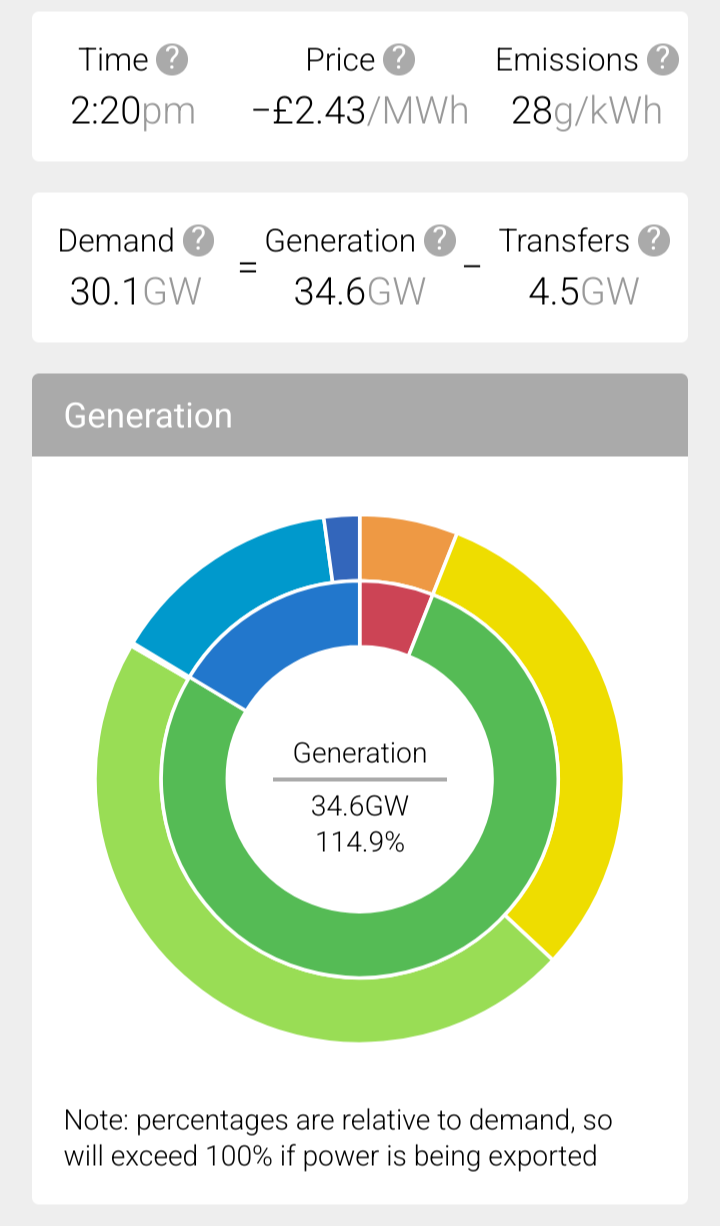Open the Demand help tooltip
Viewport: 720px width, 1226px height.
[x=199, y=241]
